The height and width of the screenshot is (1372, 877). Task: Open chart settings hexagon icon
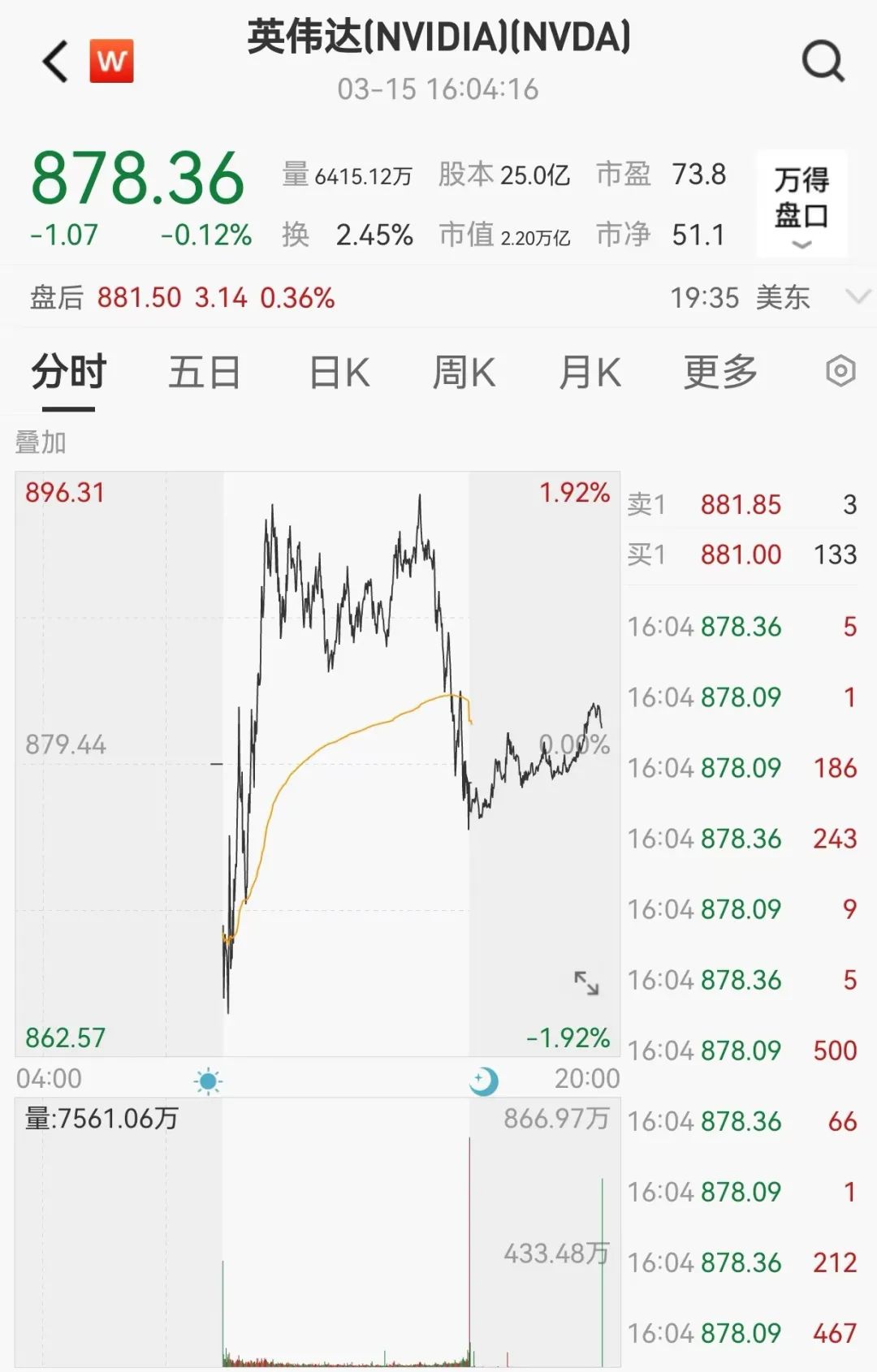(840, 372)
